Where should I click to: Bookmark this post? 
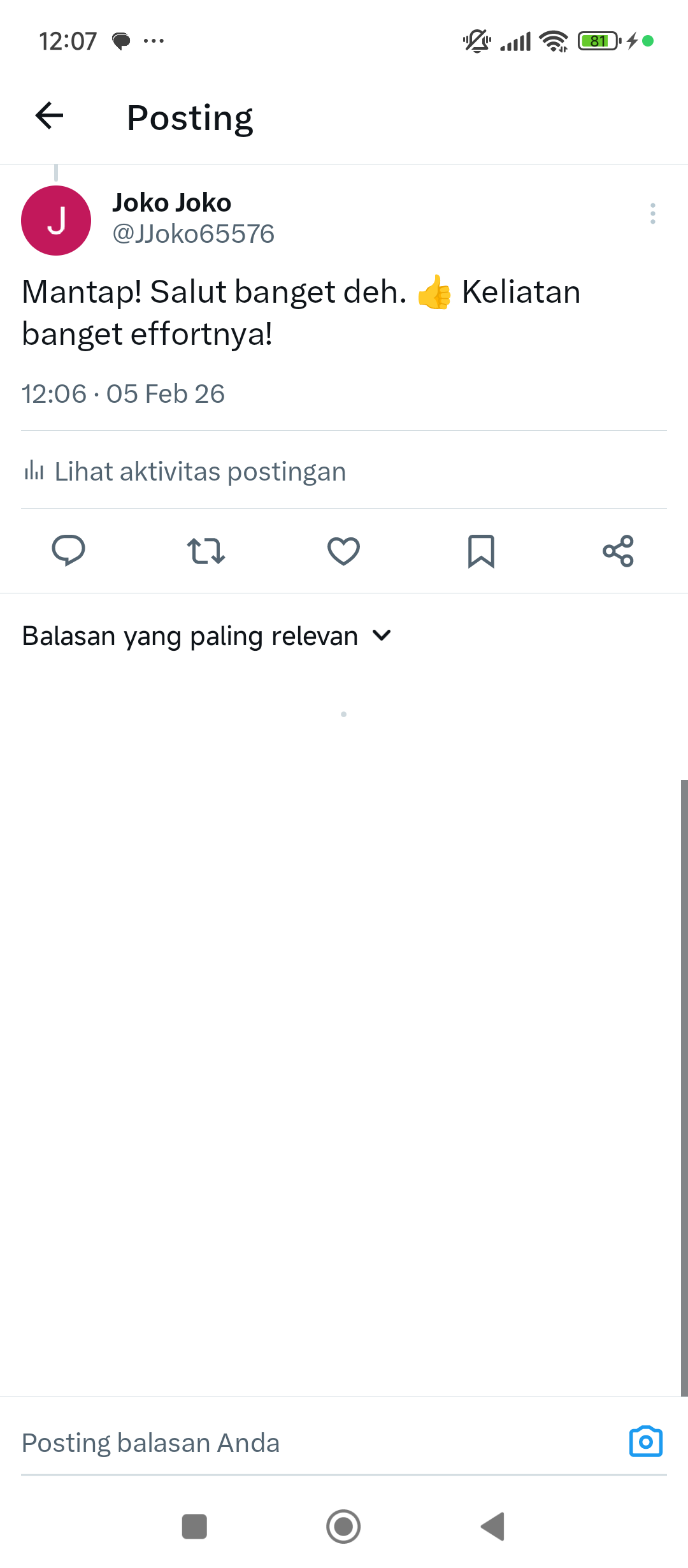(481, 551)
